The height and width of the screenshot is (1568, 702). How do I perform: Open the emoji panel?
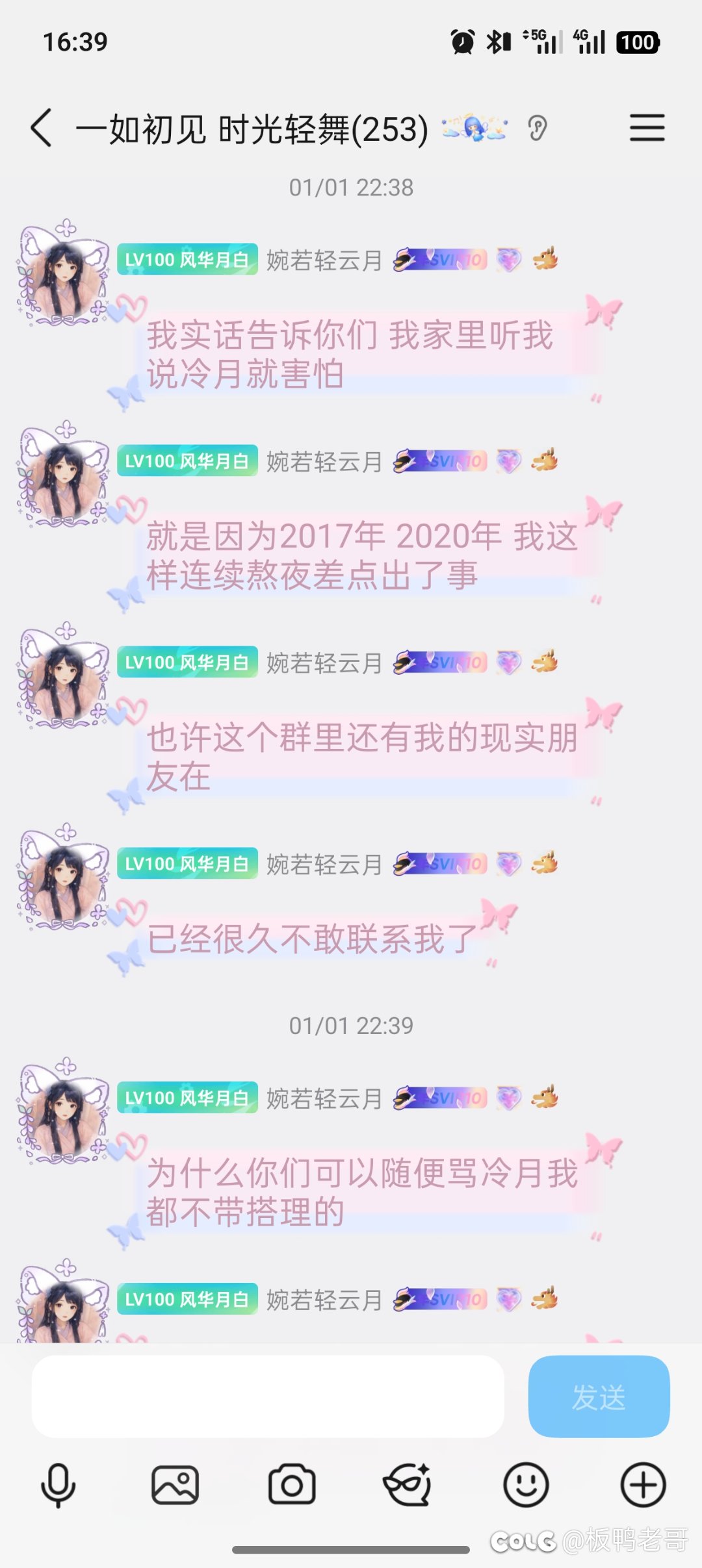526,1485
